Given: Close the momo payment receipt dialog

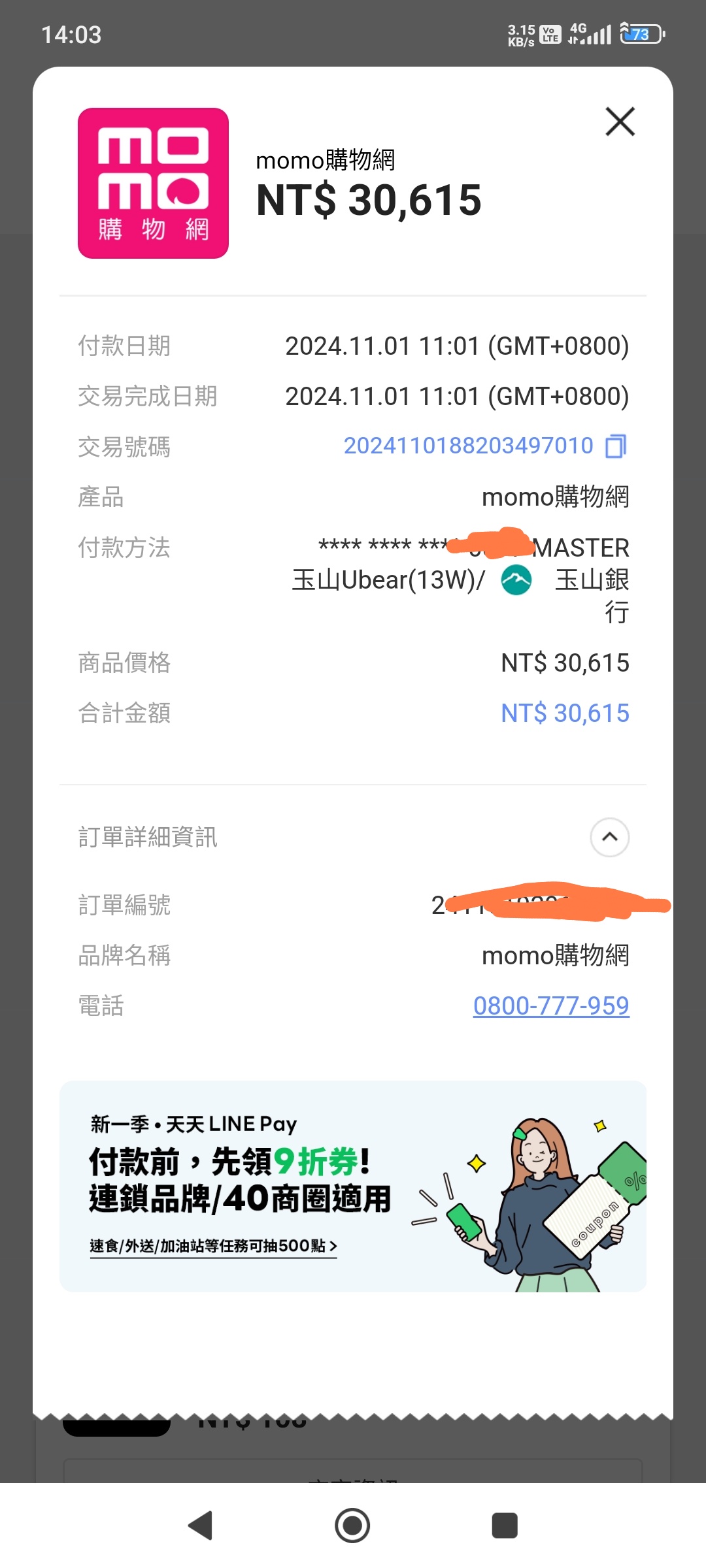Looking at the screenshot, I should (x=620, y=122).
